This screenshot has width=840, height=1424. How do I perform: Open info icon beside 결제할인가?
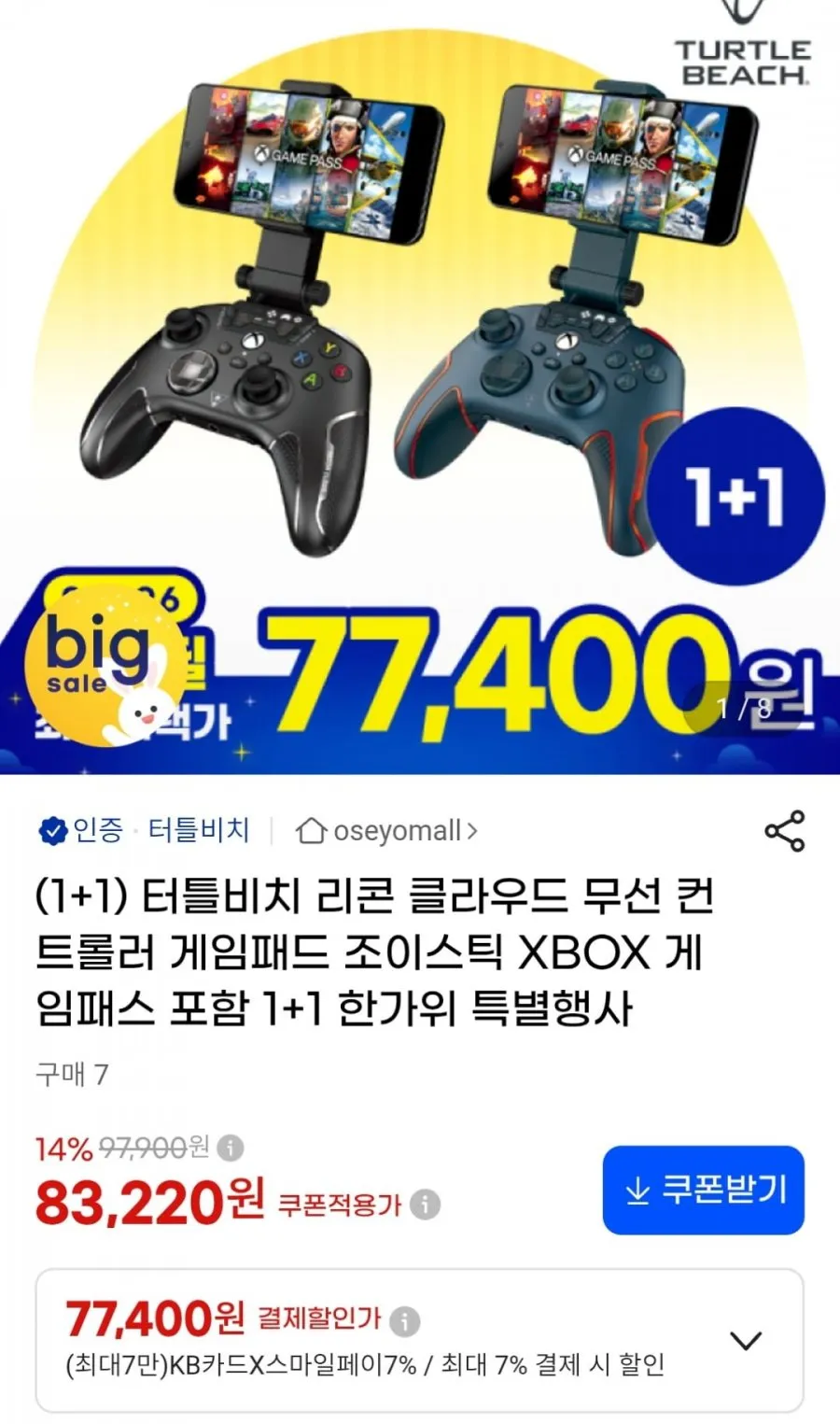[404, 1321]
